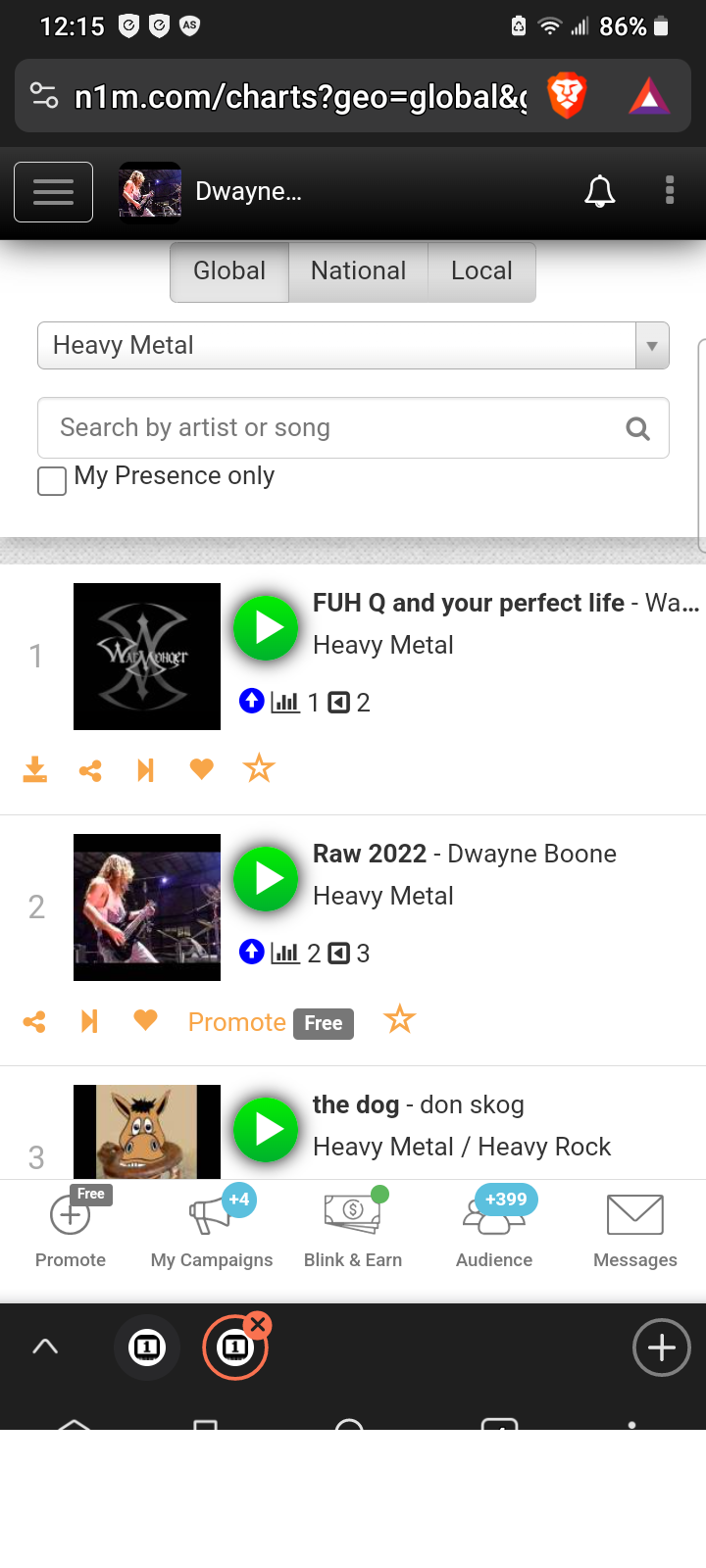Image resolution: width=706 pixels, height=1568 pixels.
Task: Open the hamburger navigation menu
Action: pyautogui.click(x=54, y=192)
